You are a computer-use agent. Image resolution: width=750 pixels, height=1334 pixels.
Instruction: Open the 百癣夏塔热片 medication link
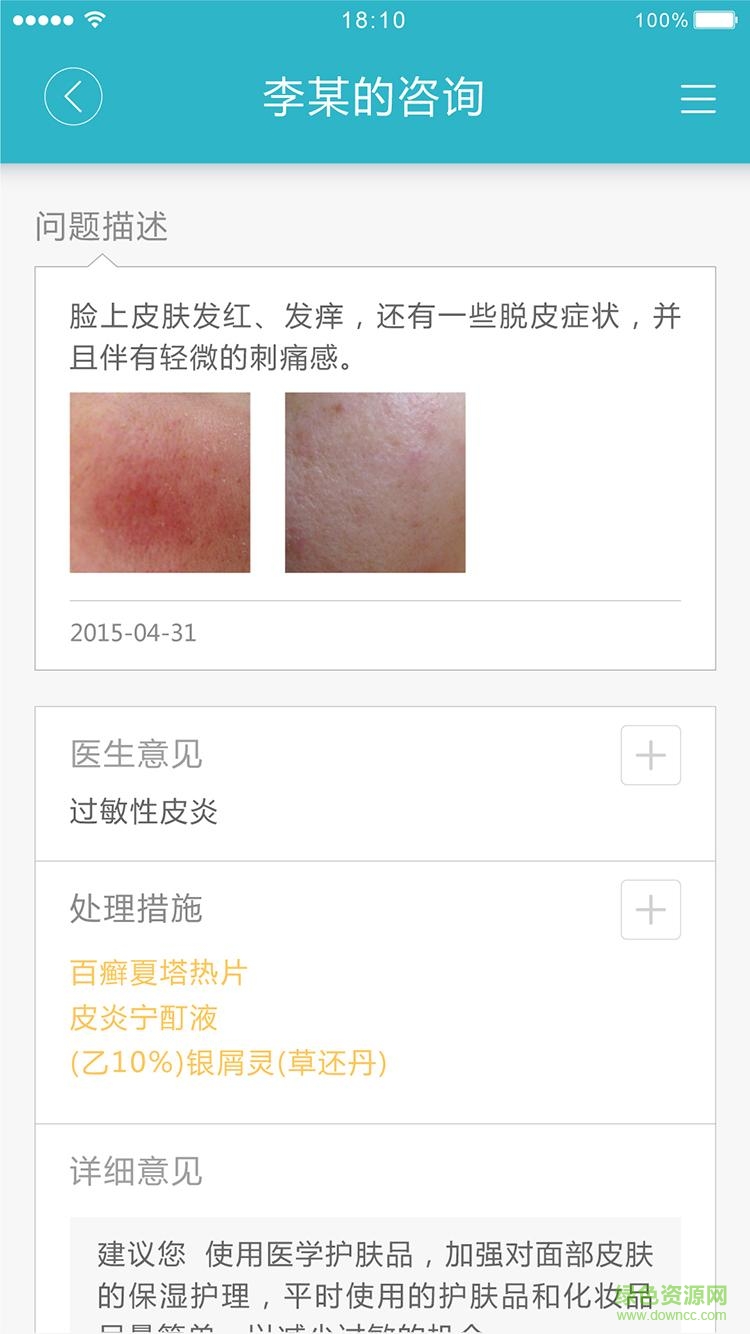tap(158, 972)
